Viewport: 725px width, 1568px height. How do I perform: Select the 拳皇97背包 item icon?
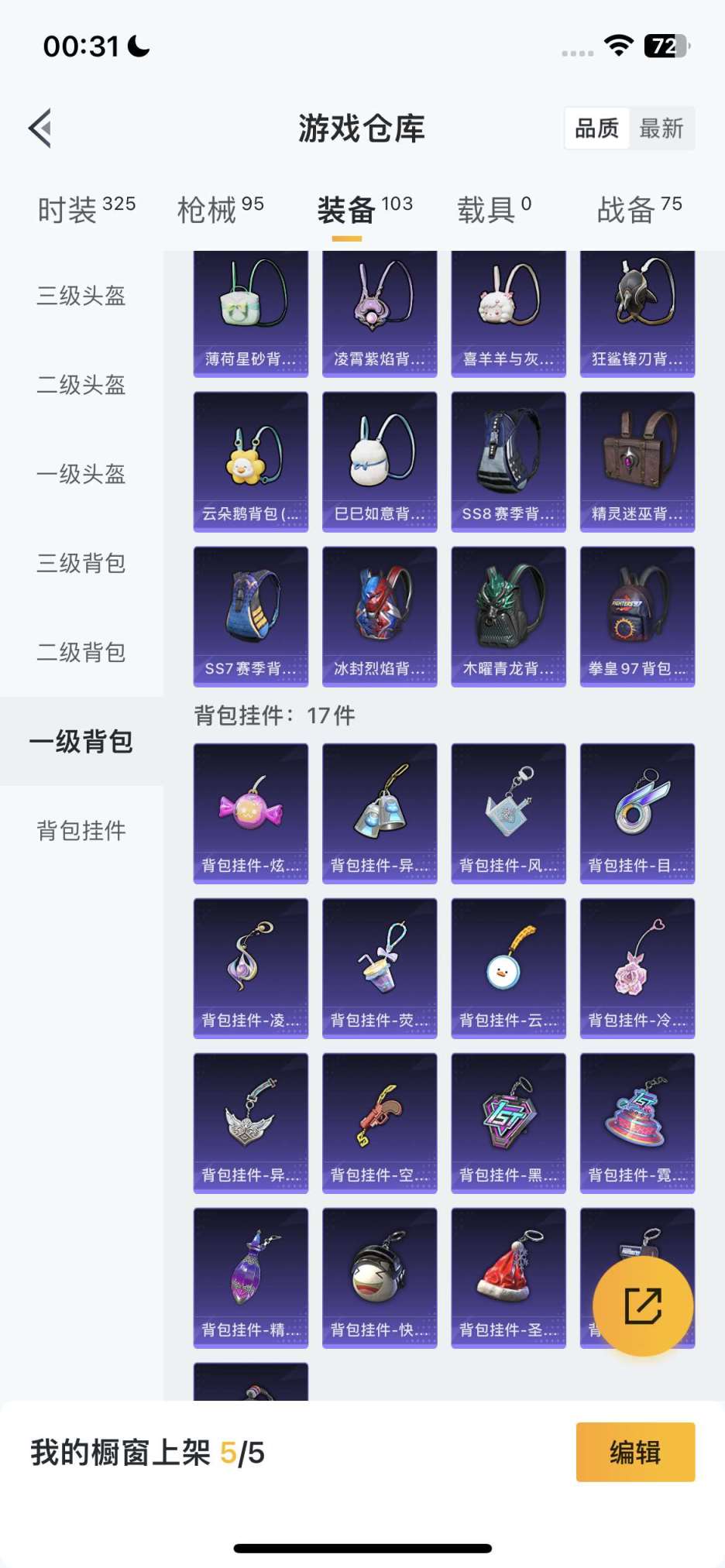[x=636, y=616]
